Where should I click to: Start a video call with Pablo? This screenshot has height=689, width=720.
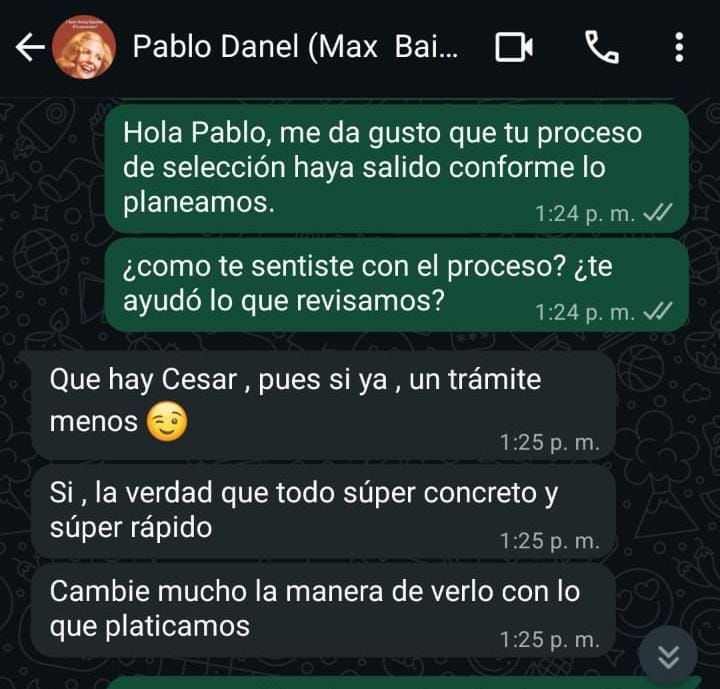514,47
